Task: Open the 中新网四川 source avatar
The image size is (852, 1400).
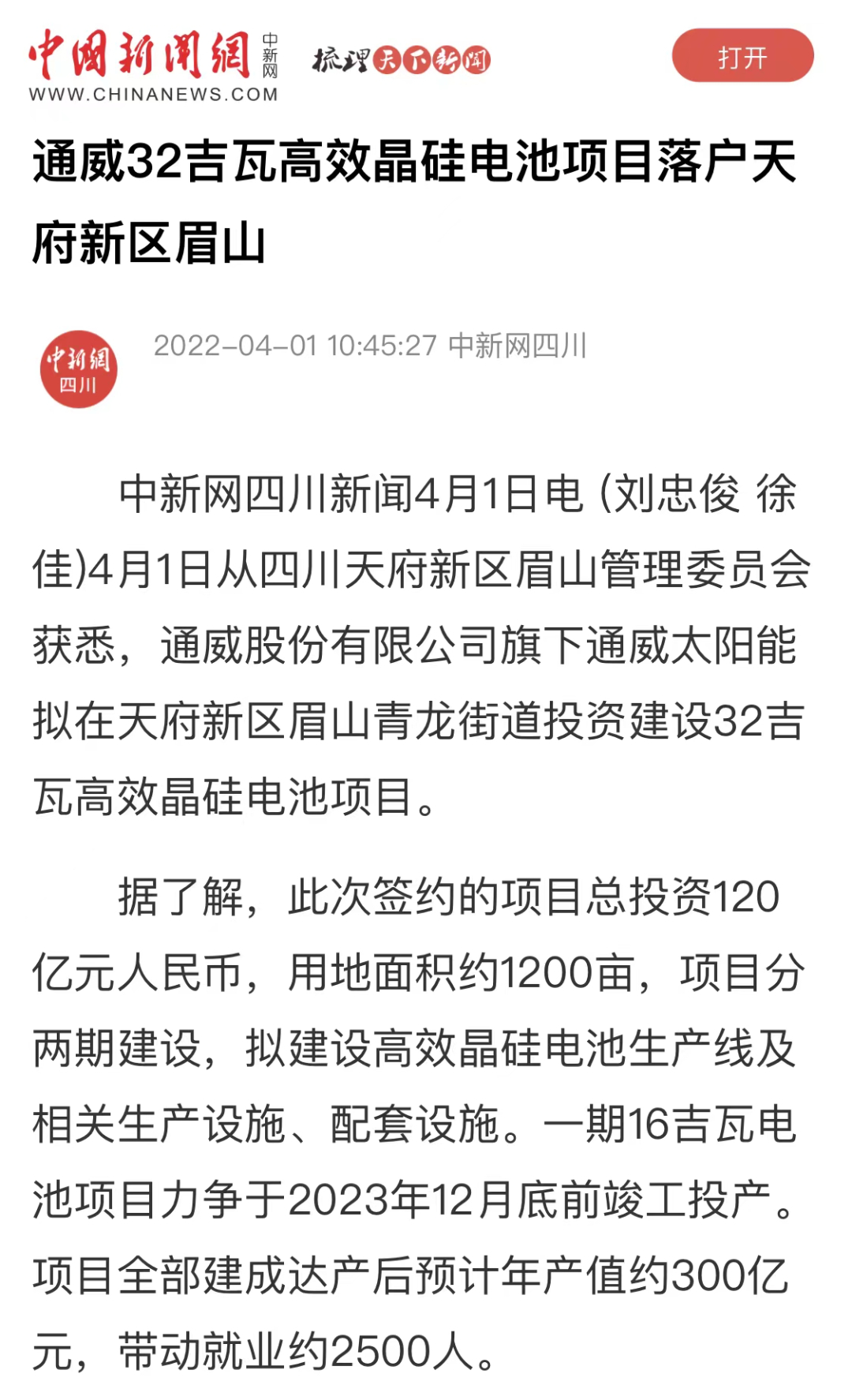Action: 79,369
